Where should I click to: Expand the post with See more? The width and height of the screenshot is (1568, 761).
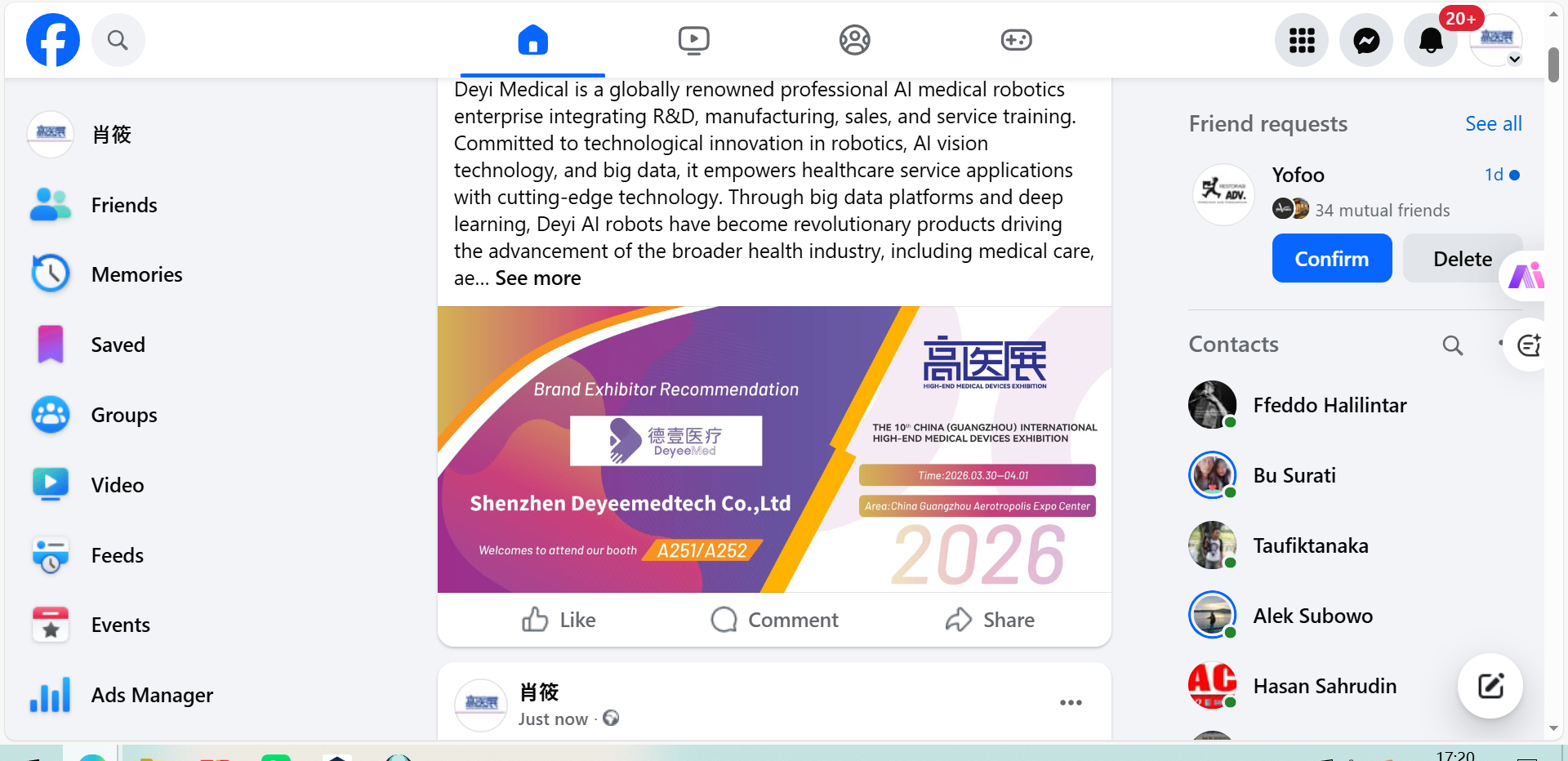537,278
